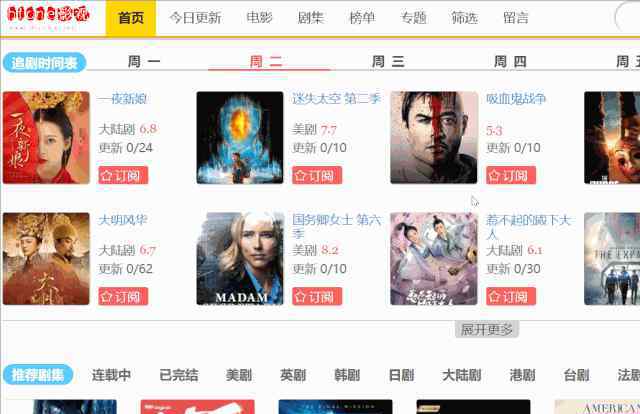Select 周三 in the schedule
This screenshot has height=414, width=640.
click(x=388, y=62)
